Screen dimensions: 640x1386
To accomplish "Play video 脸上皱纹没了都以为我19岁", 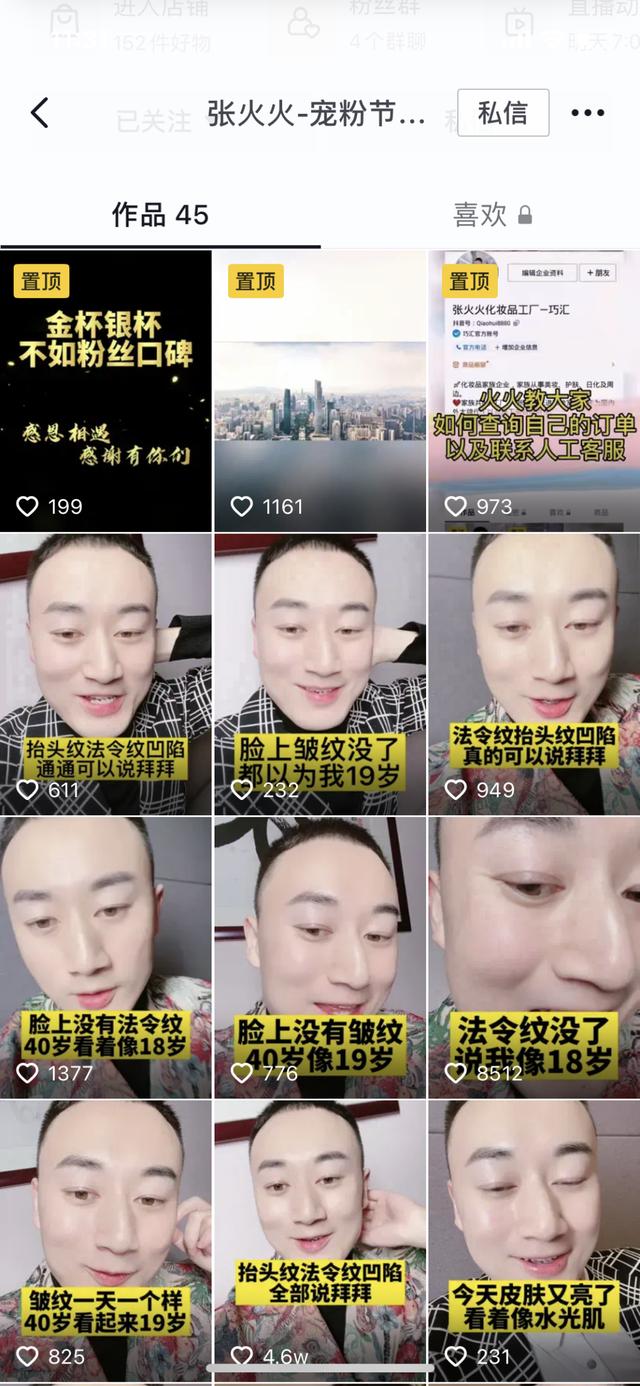I will pos(320,673).
